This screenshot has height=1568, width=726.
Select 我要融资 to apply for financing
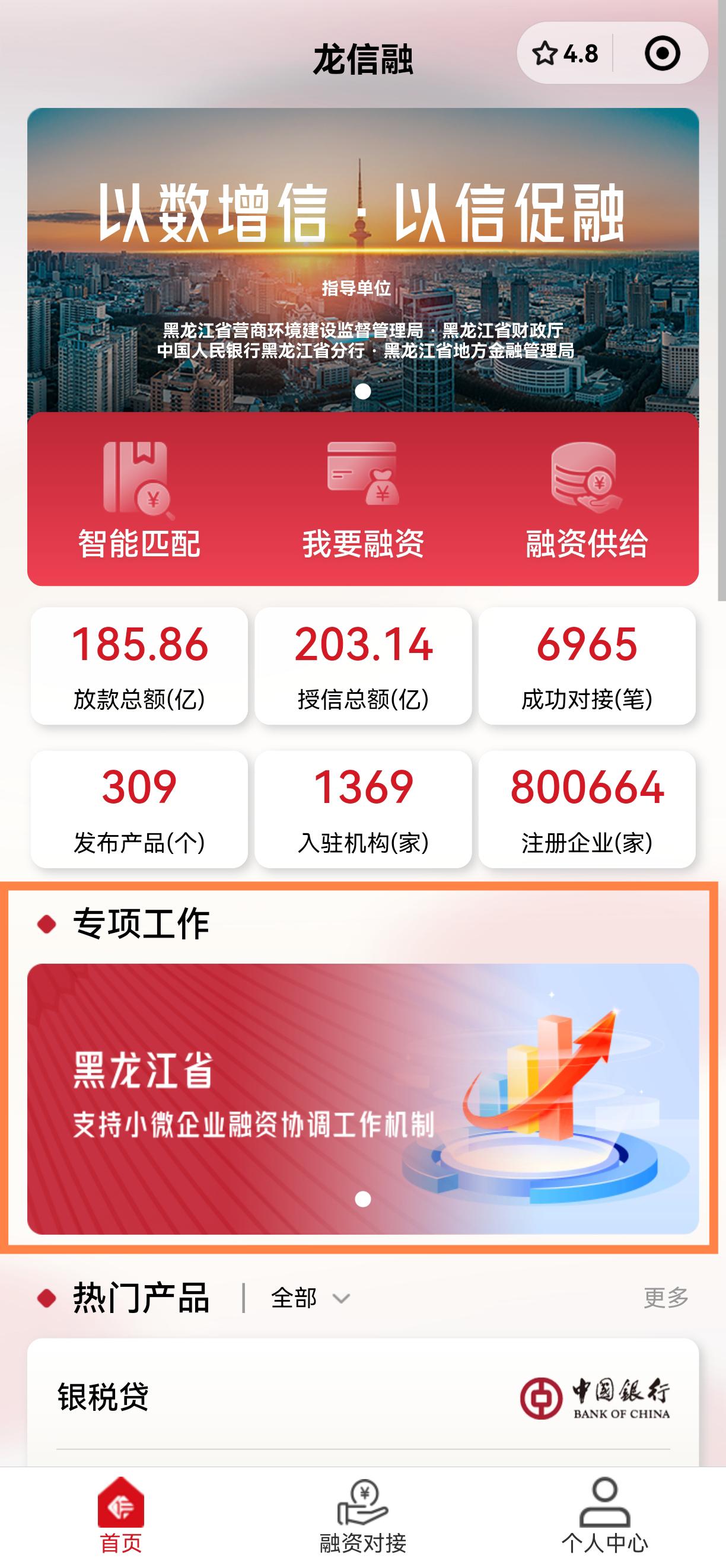tap(362, 501)
